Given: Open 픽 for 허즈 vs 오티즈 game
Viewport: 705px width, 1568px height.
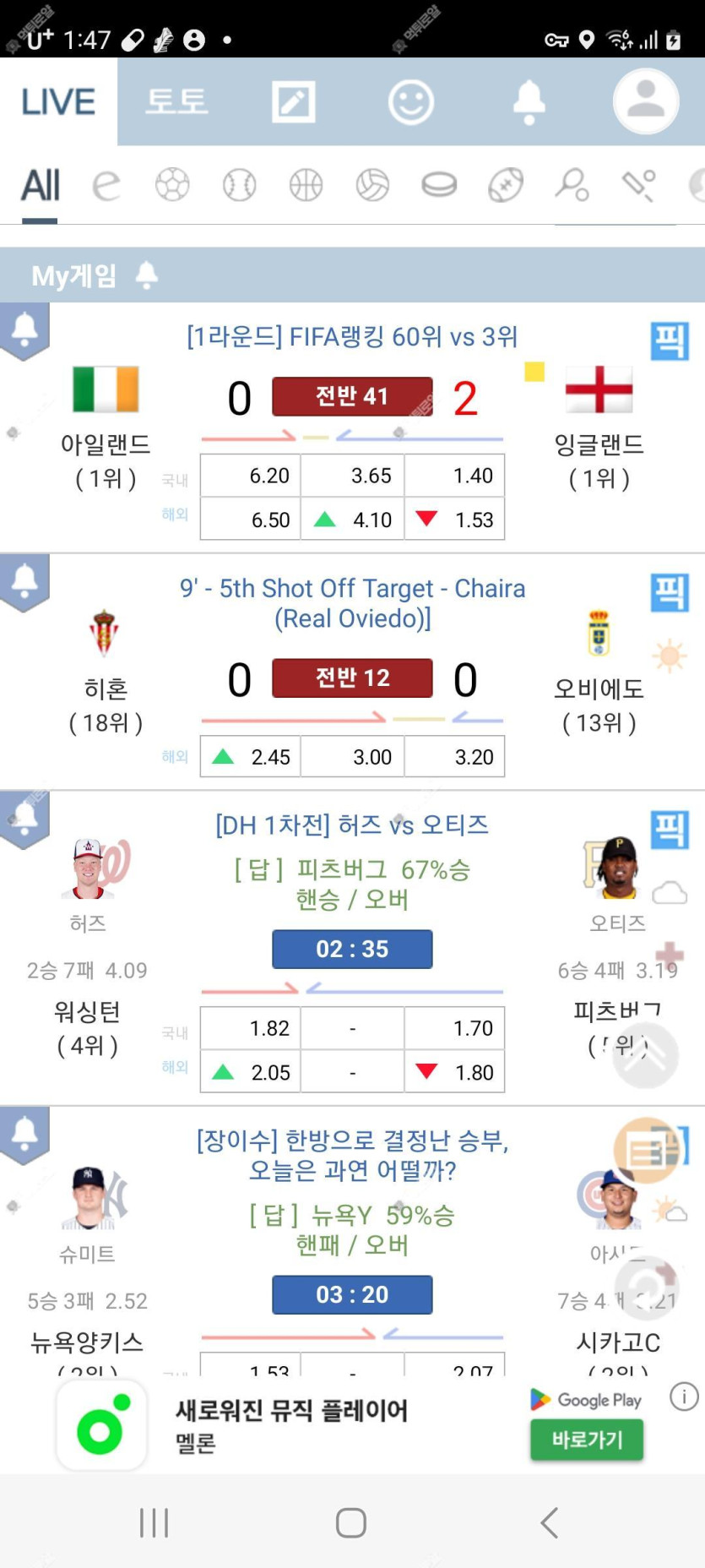Looking at the screenshot, I should point(670,830).
